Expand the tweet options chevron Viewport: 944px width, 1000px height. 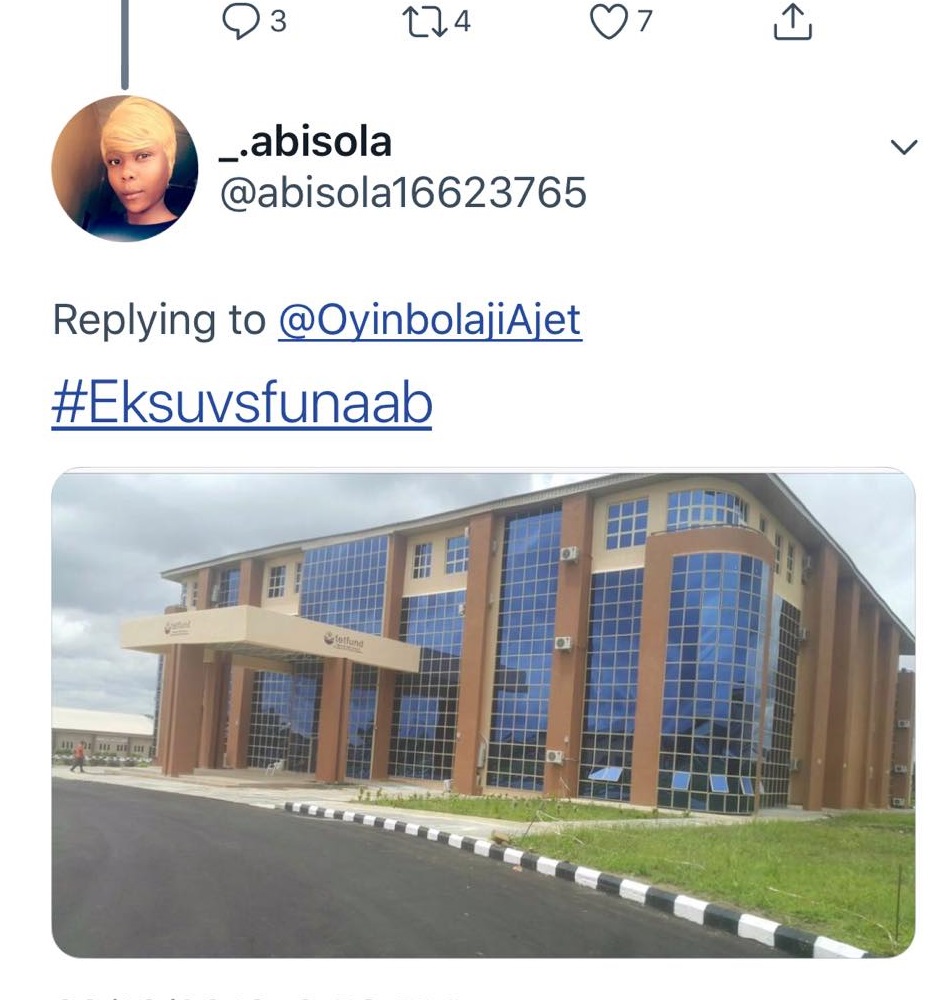point(903,148)
